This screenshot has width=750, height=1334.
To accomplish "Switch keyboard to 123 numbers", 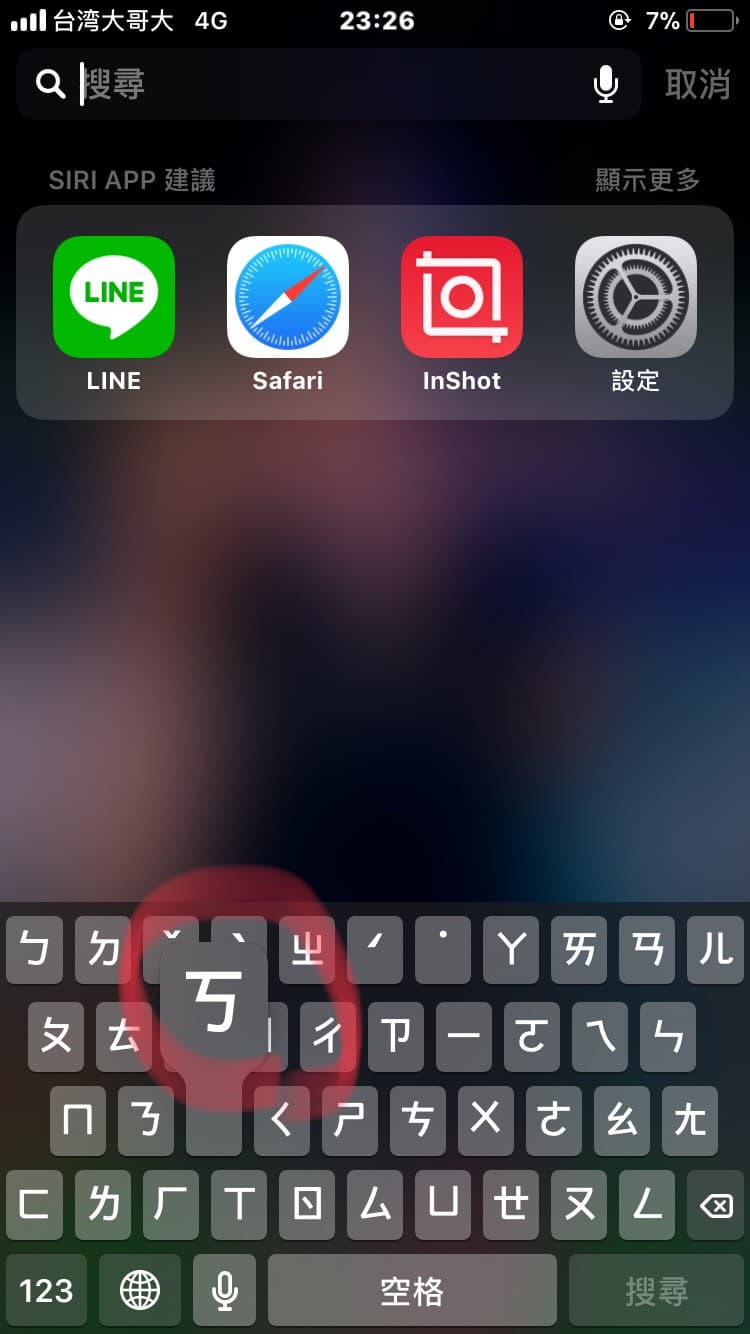I will pyautogui.click(x=46, y=1290).
